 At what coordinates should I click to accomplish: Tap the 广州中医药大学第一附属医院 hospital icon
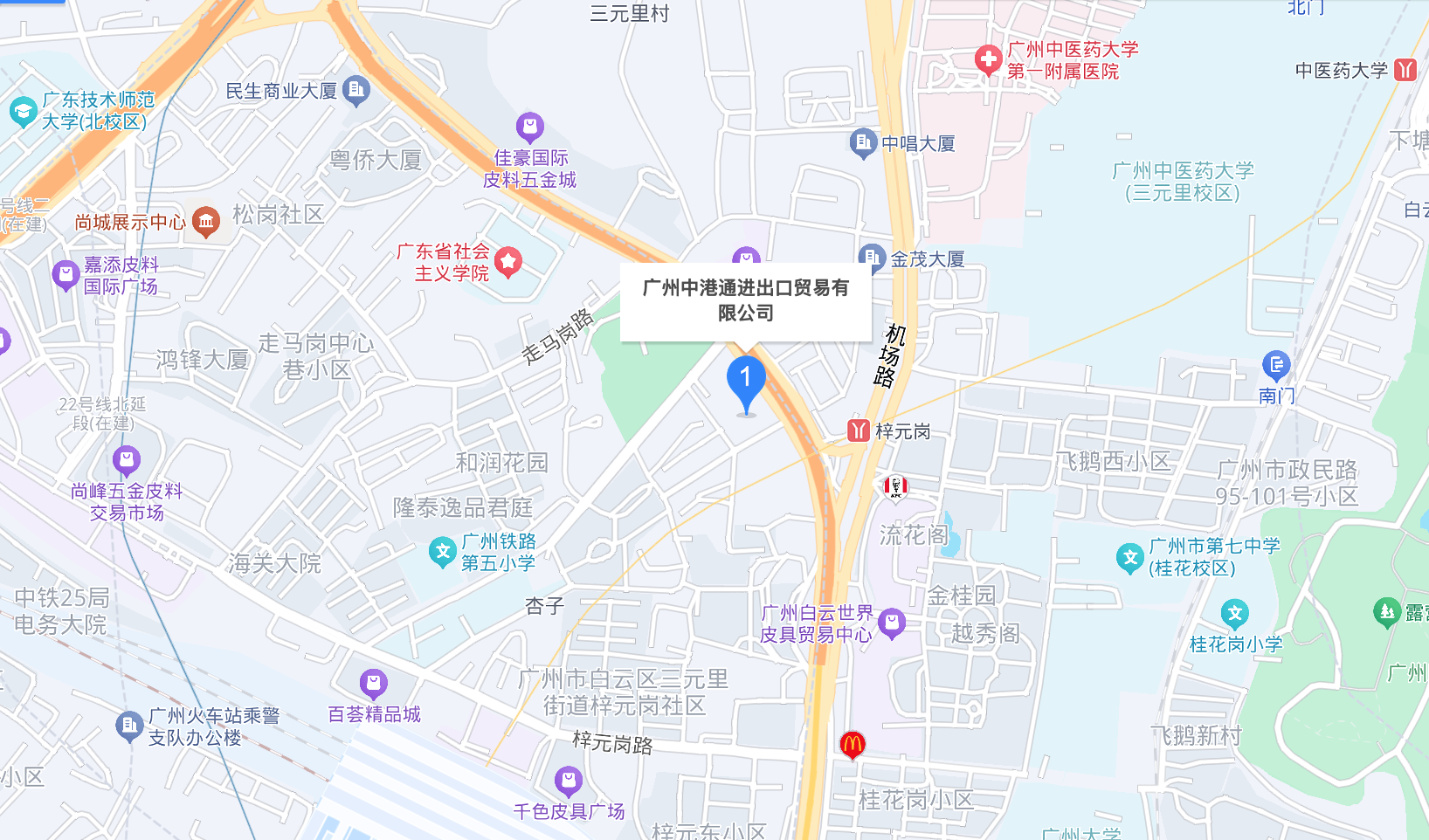pos(988,59)
